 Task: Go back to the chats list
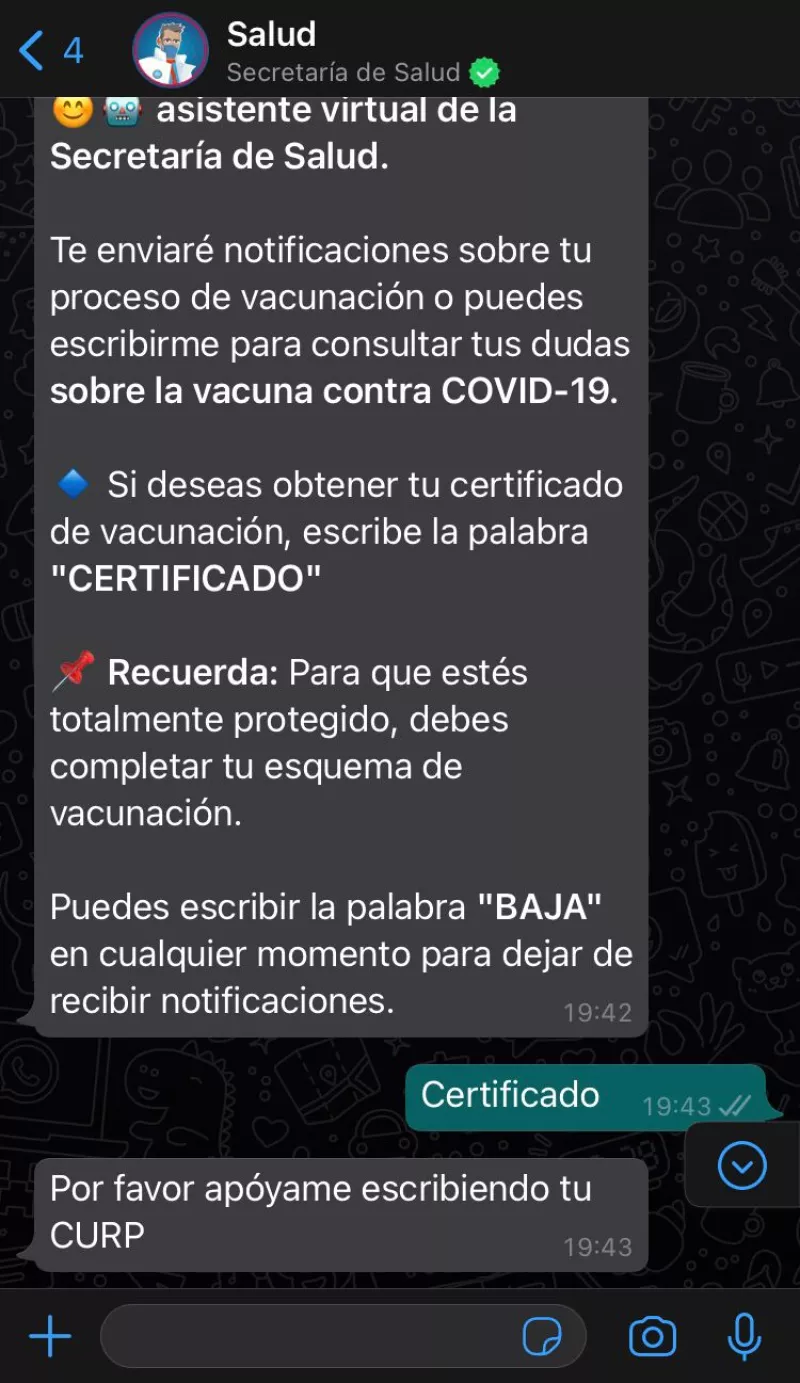pos(50,50)
